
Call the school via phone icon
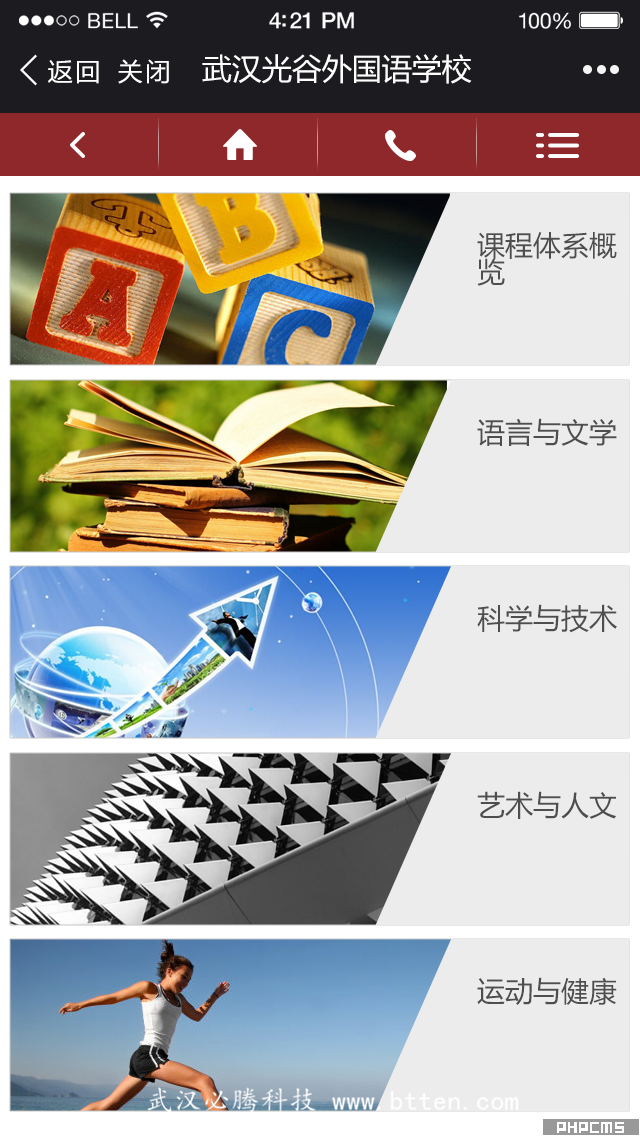point(400,146)
